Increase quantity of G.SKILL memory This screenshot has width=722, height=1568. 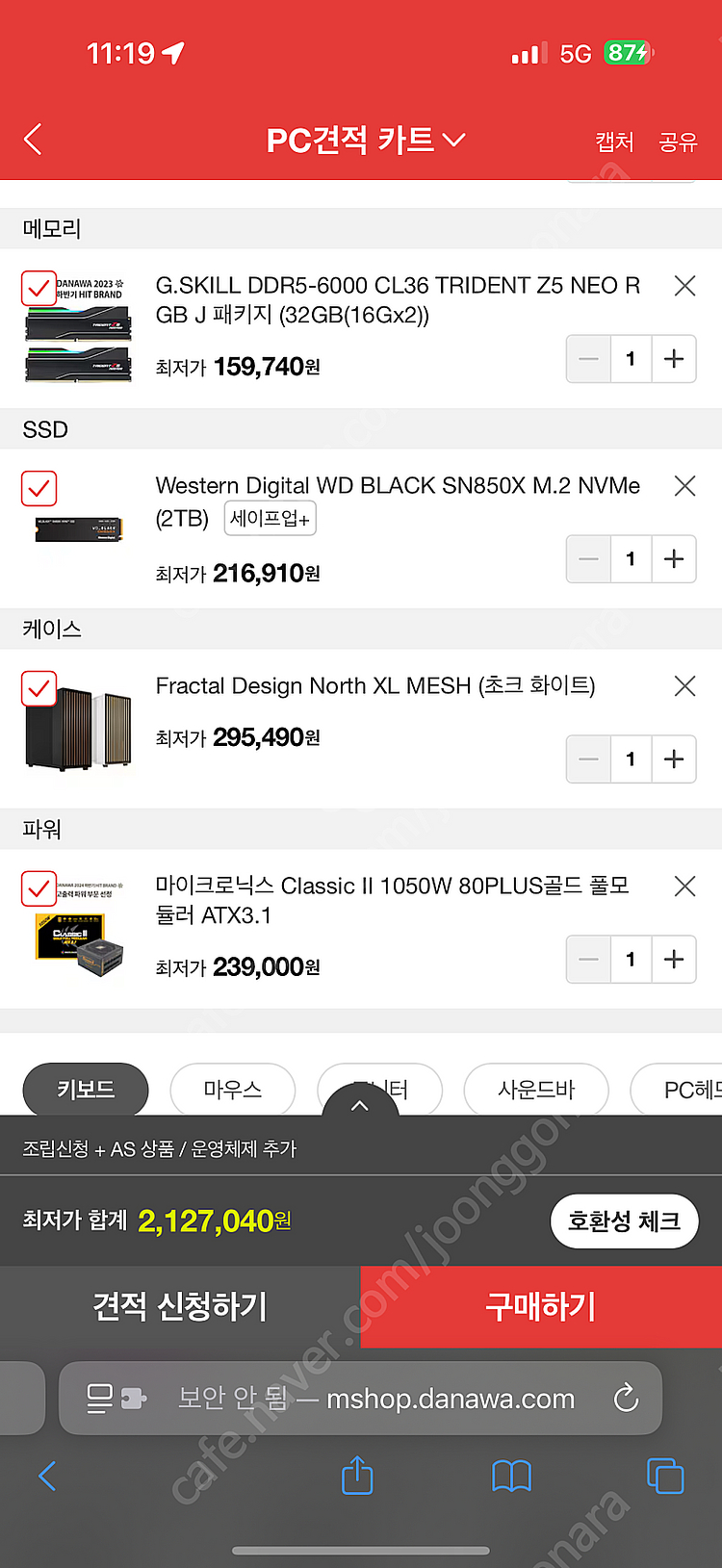pyautogui.click(x=674, y=359)
